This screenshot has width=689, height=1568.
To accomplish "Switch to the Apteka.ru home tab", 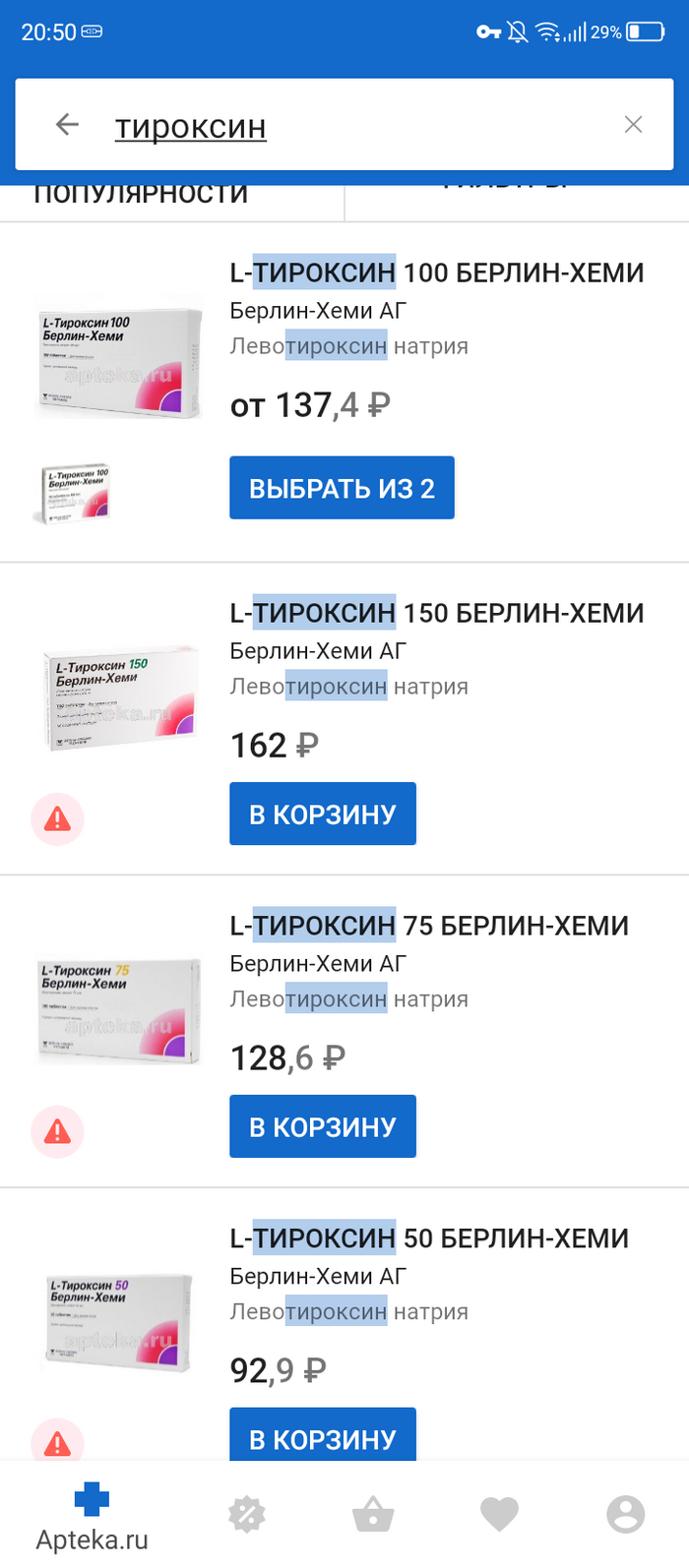I will point(92,1517).
